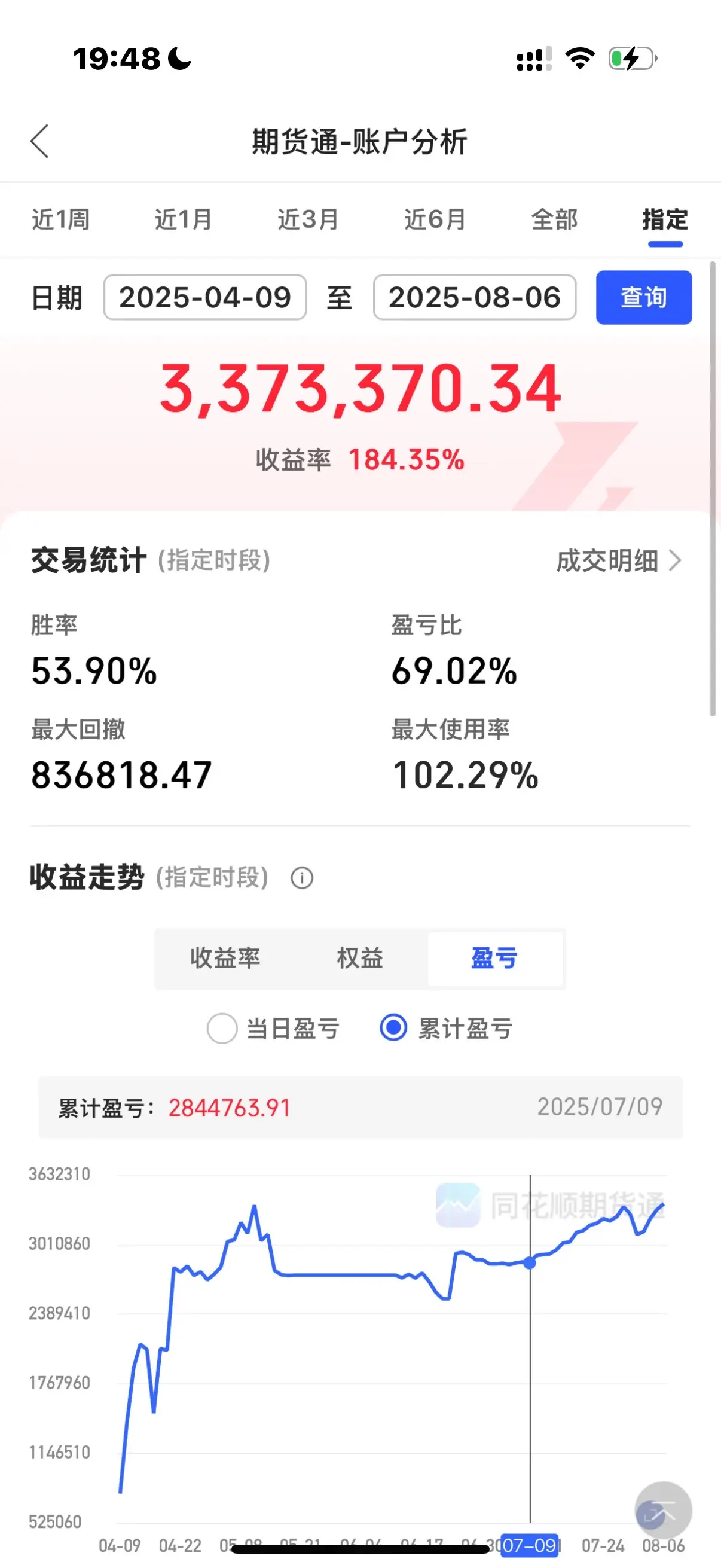Switch to the 近1月 tab
Image resolution: width=721 pixels, height=1568 pixels.
(x=183, y=219)
